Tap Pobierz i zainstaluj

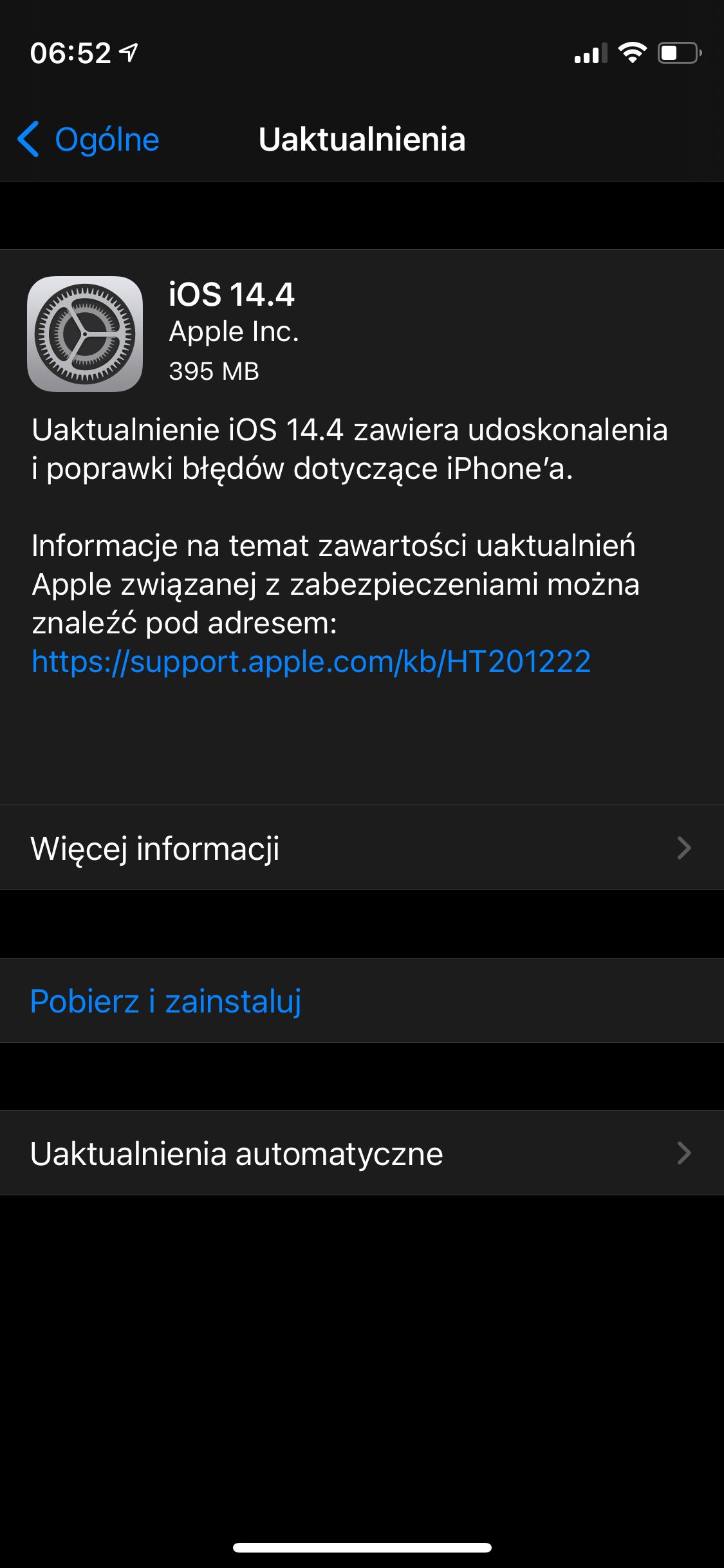pos(362,1001)
